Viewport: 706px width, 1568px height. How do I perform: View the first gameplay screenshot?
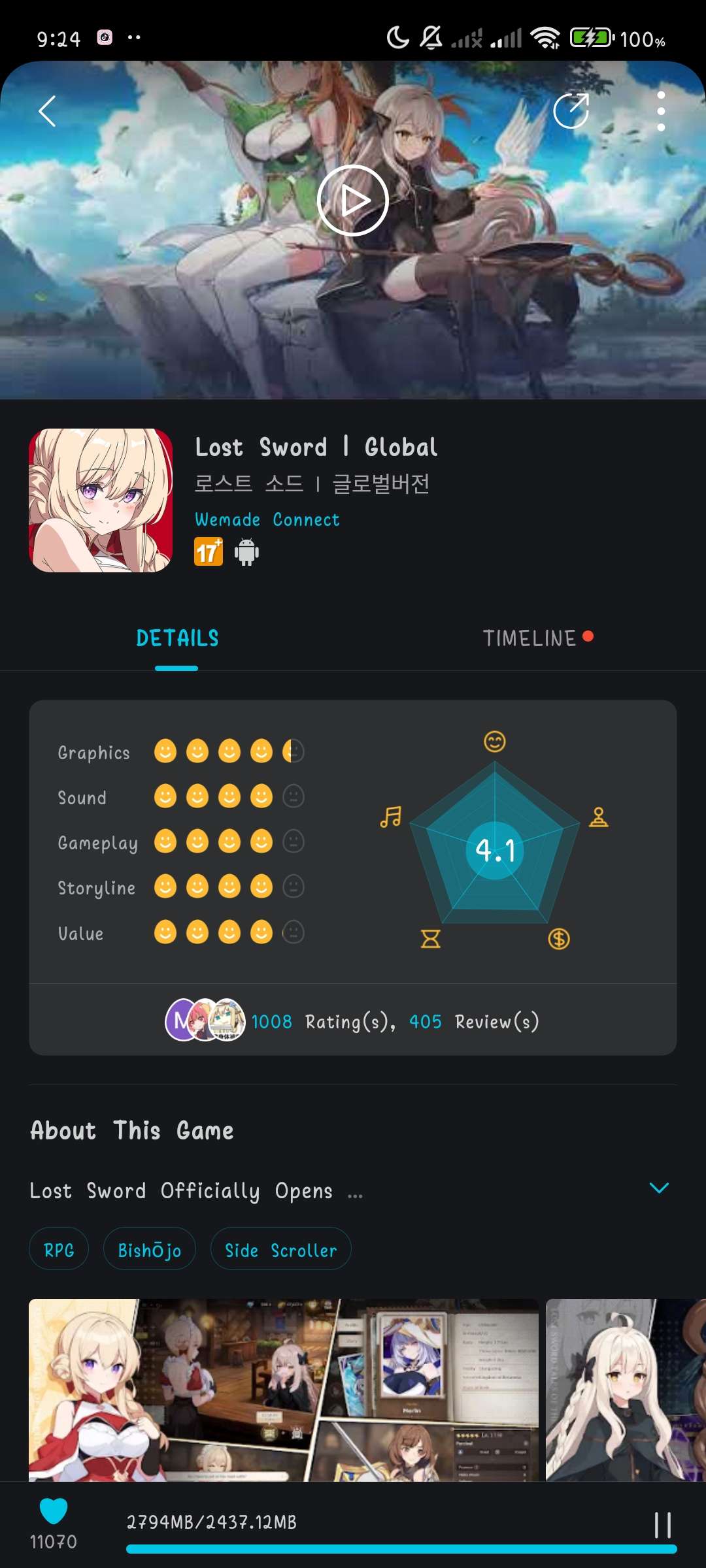pyautogui.click(x=283, y=1390)
